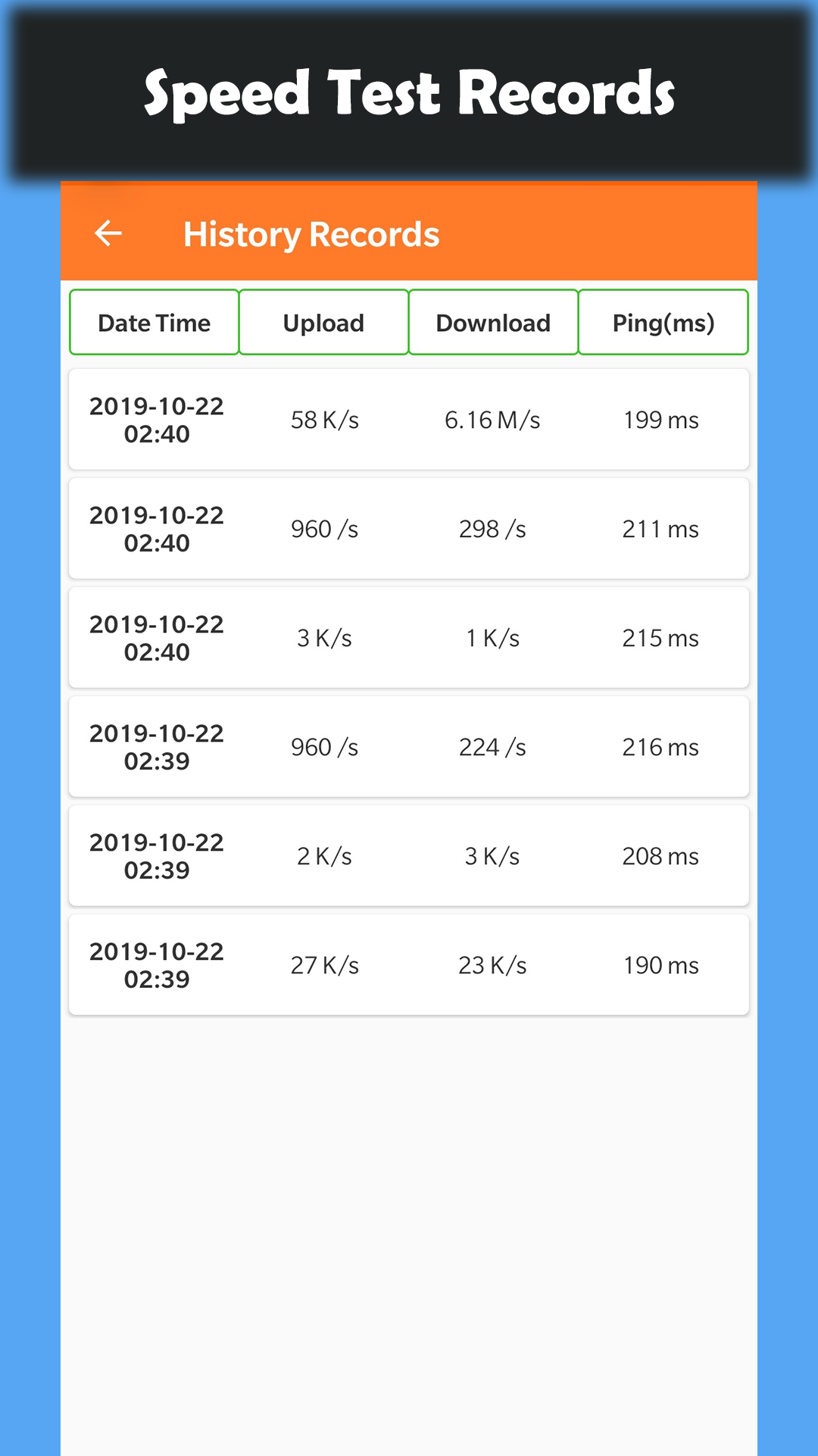The width and height of the screenshot is (818, 1456).
Task: Select the Date Time column header
Action: coord(154,322)
